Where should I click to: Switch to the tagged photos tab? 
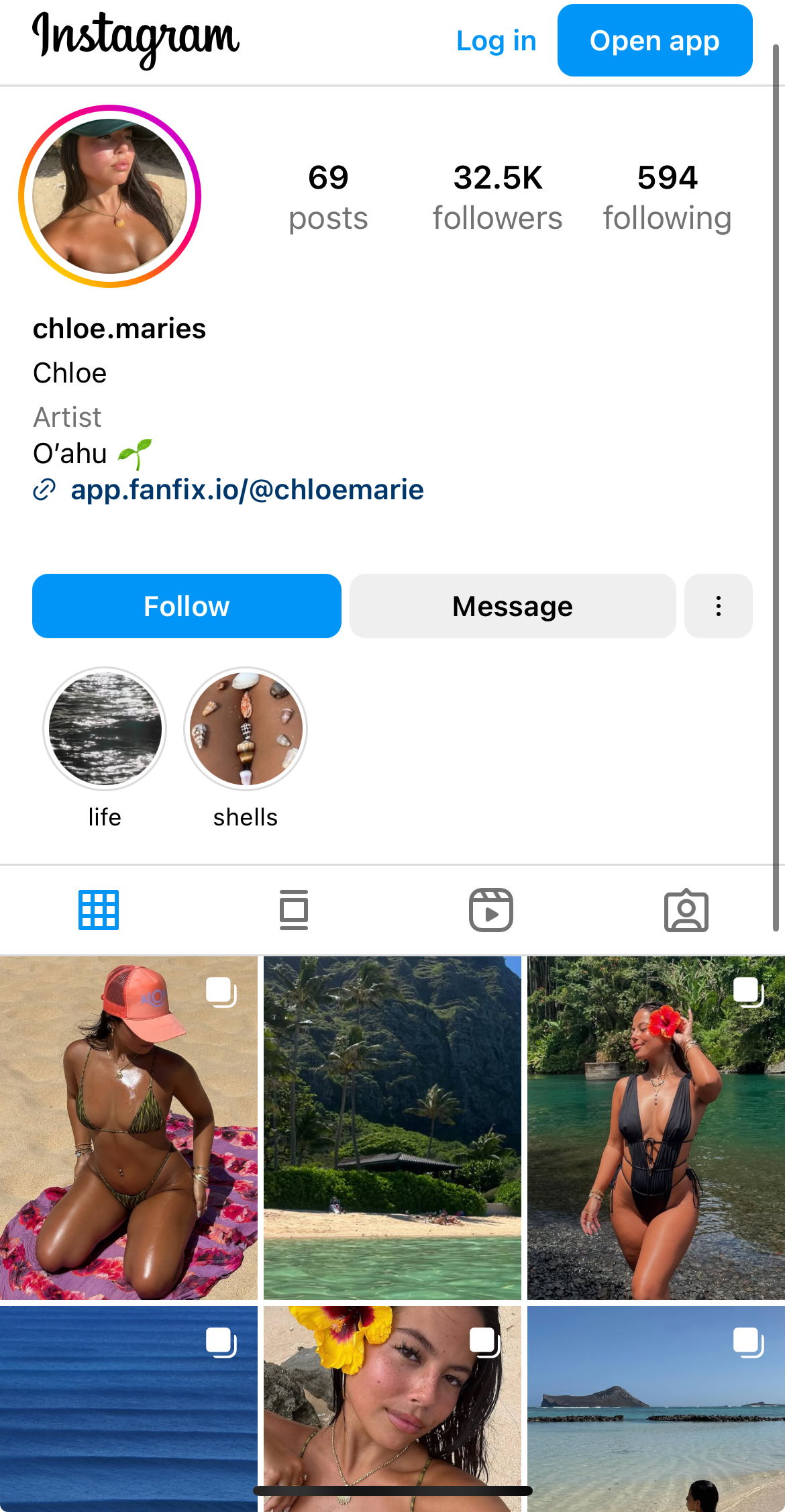[x=686, y=910]
